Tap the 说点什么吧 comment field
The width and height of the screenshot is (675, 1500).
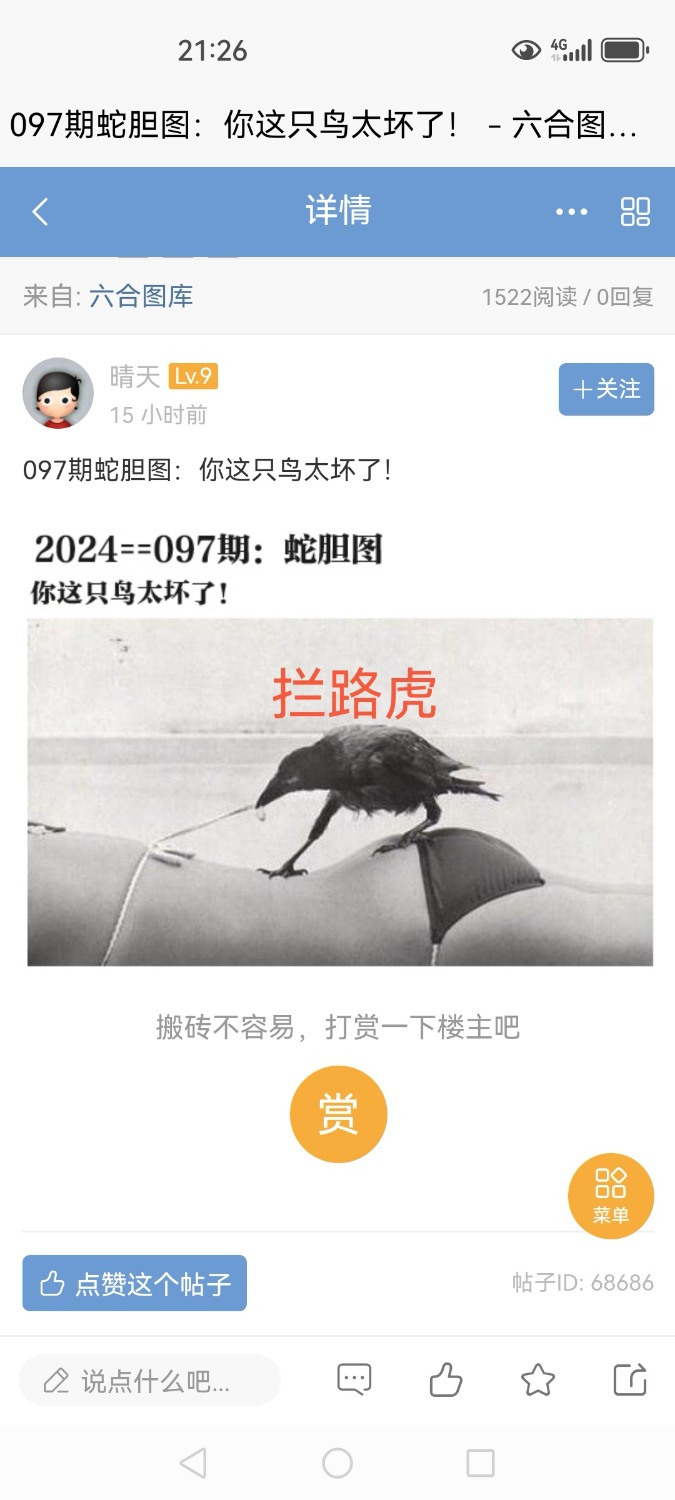150,1381
